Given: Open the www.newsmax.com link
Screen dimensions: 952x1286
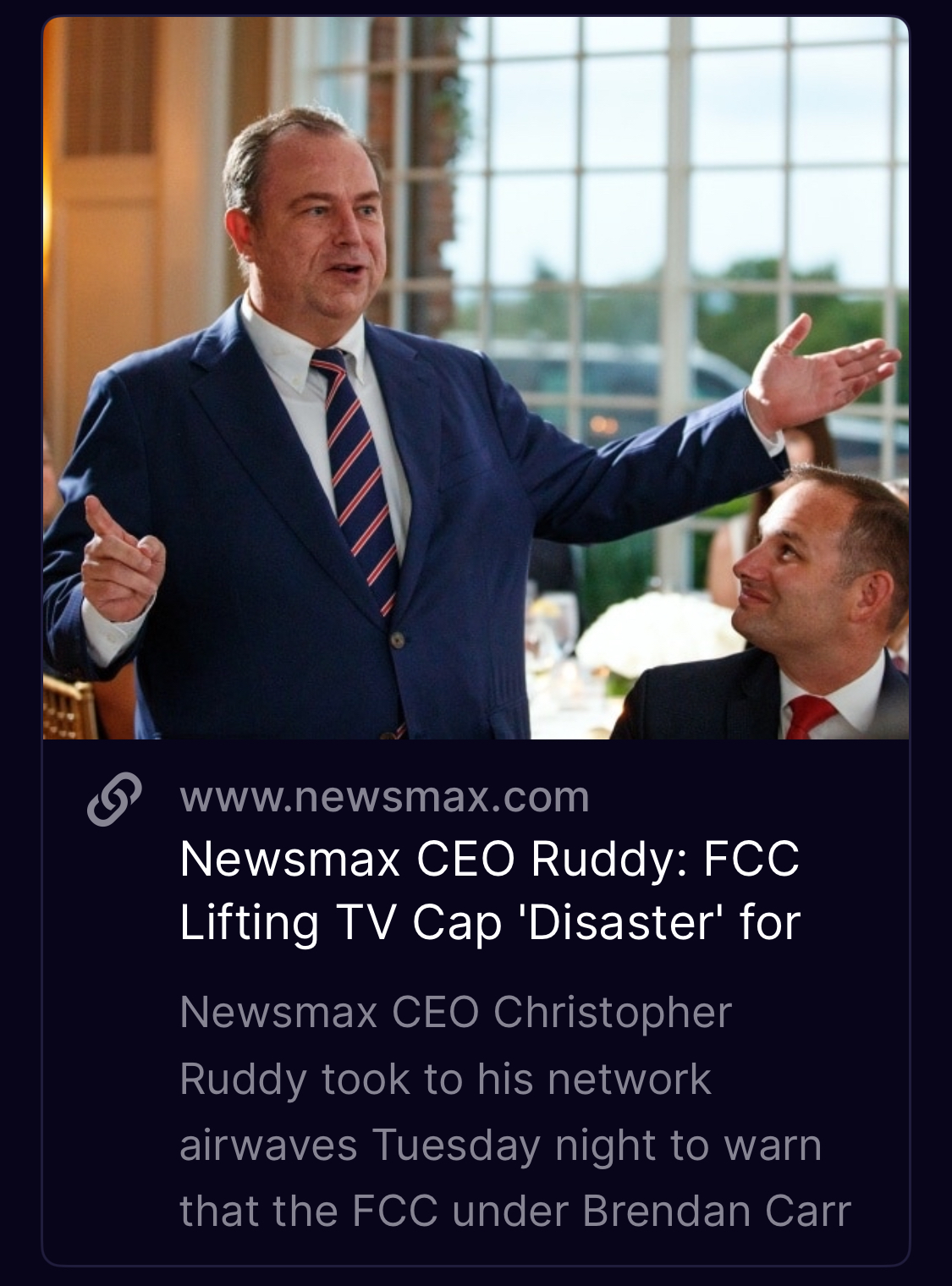Looking at the screenshot, I should [x=384, y=797].
